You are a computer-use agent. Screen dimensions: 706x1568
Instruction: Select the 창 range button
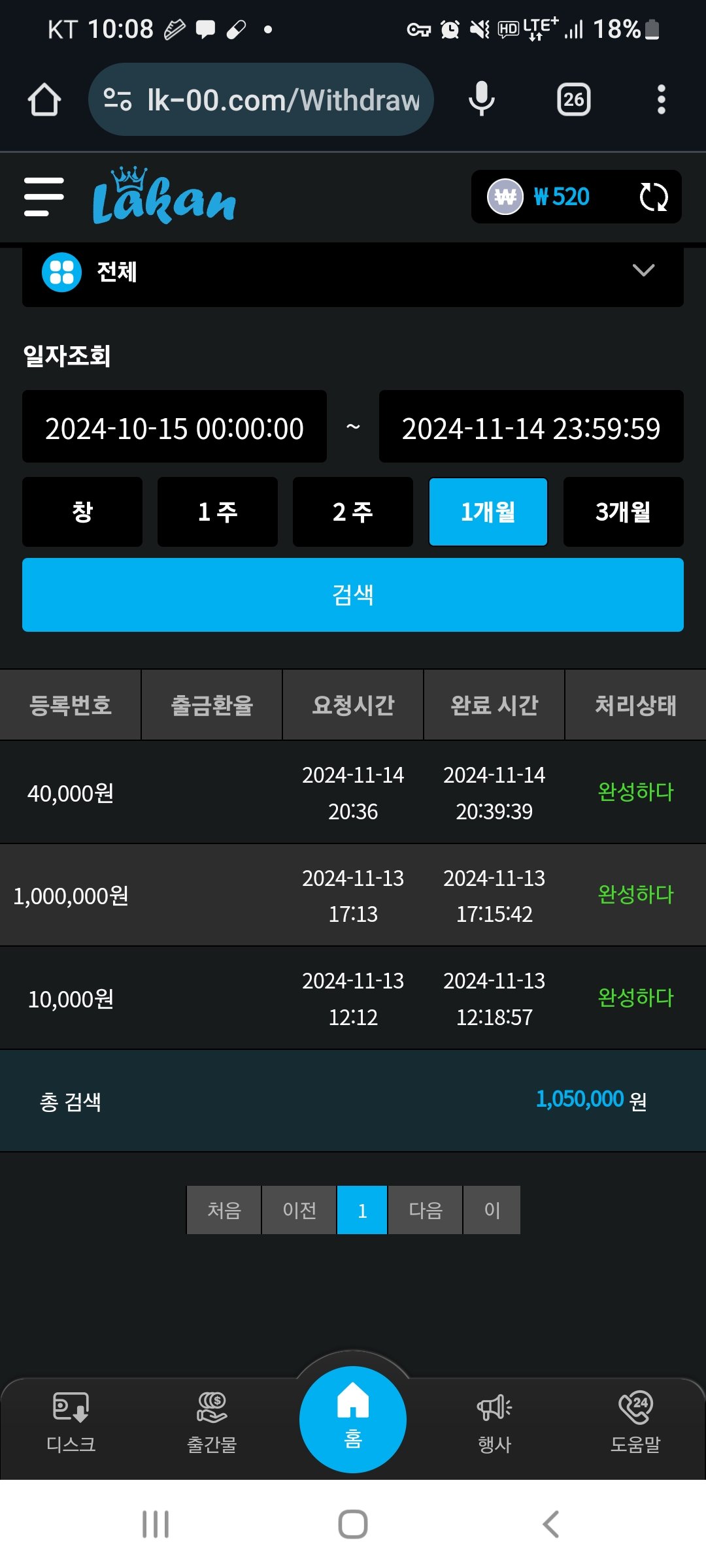point(82,512)
